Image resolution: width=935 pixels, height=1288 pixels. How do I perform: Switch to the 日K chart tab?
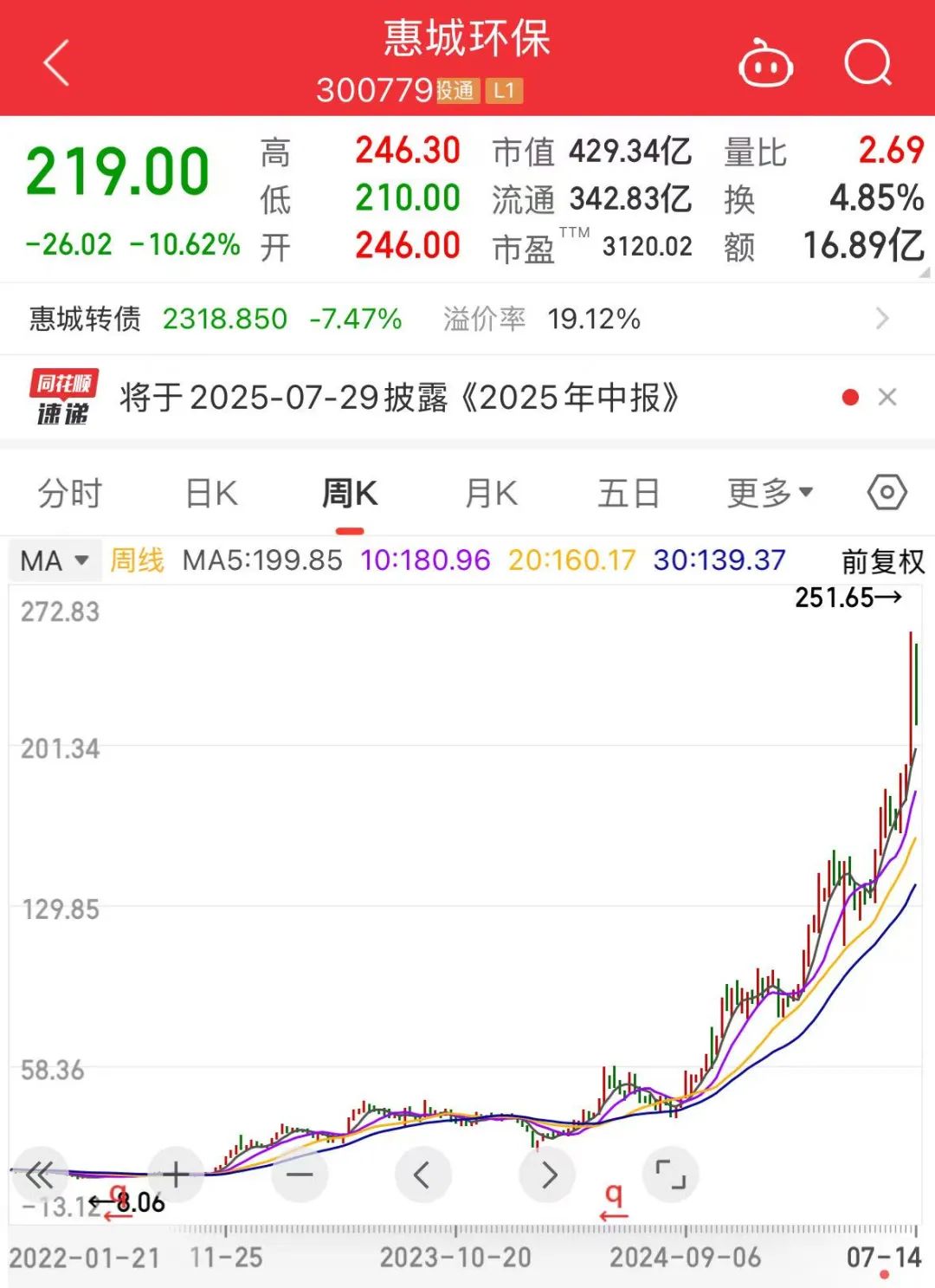point(211,494)
